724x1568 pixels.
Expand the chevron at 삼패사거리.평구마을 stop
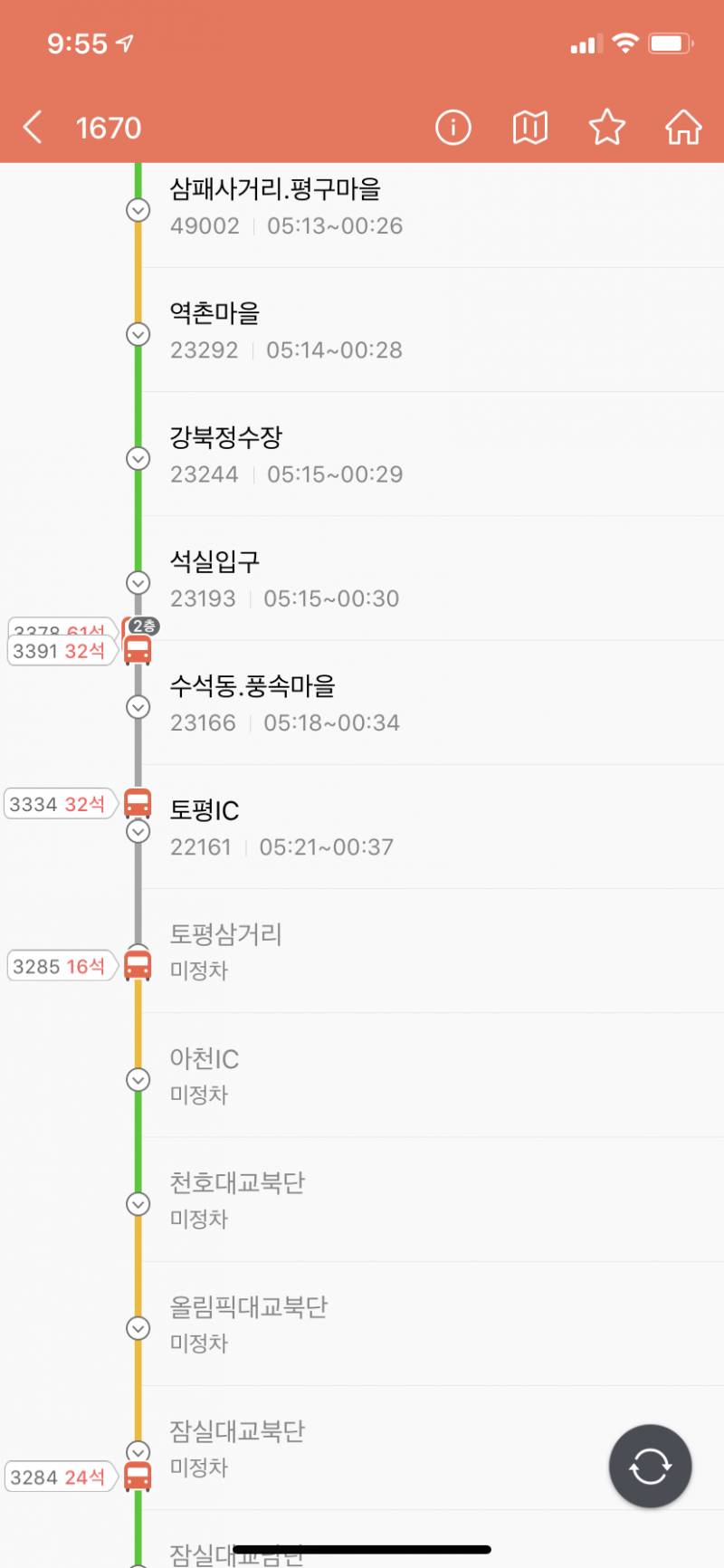(138, 210)
